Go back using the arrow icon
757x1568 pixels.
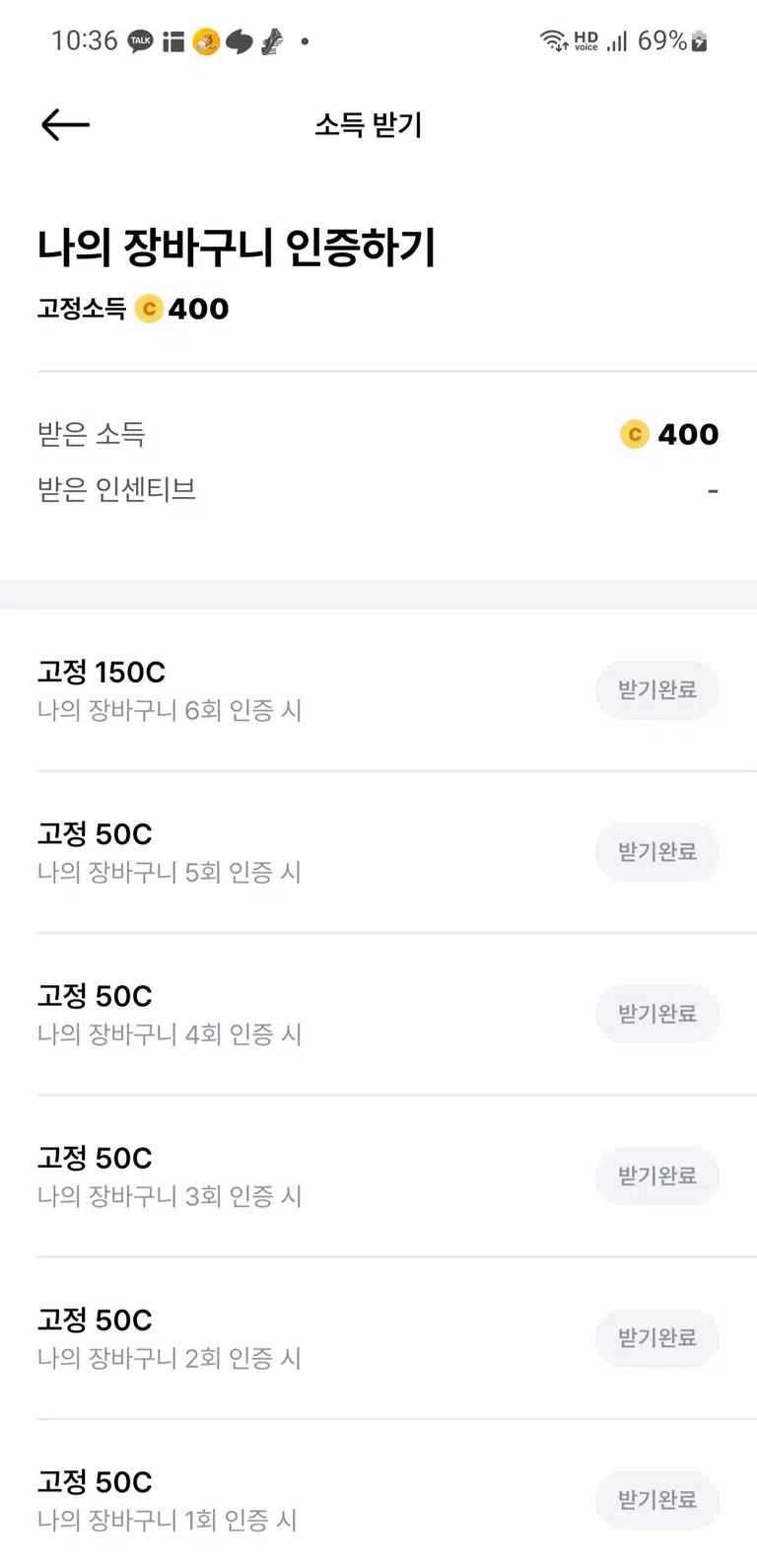[65, 125]
